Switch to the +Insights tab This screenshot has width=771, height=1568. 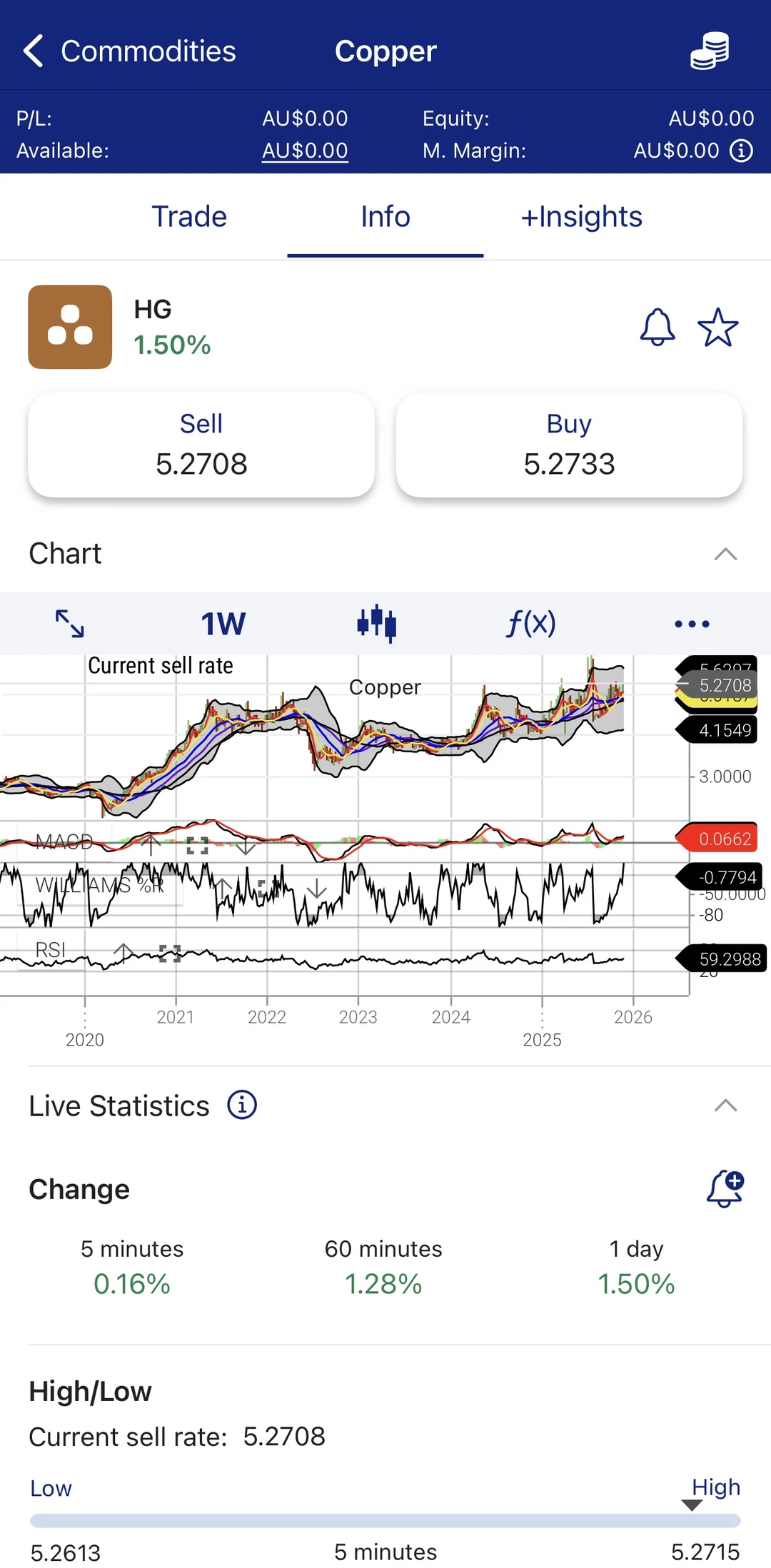(x=581, y=217)
